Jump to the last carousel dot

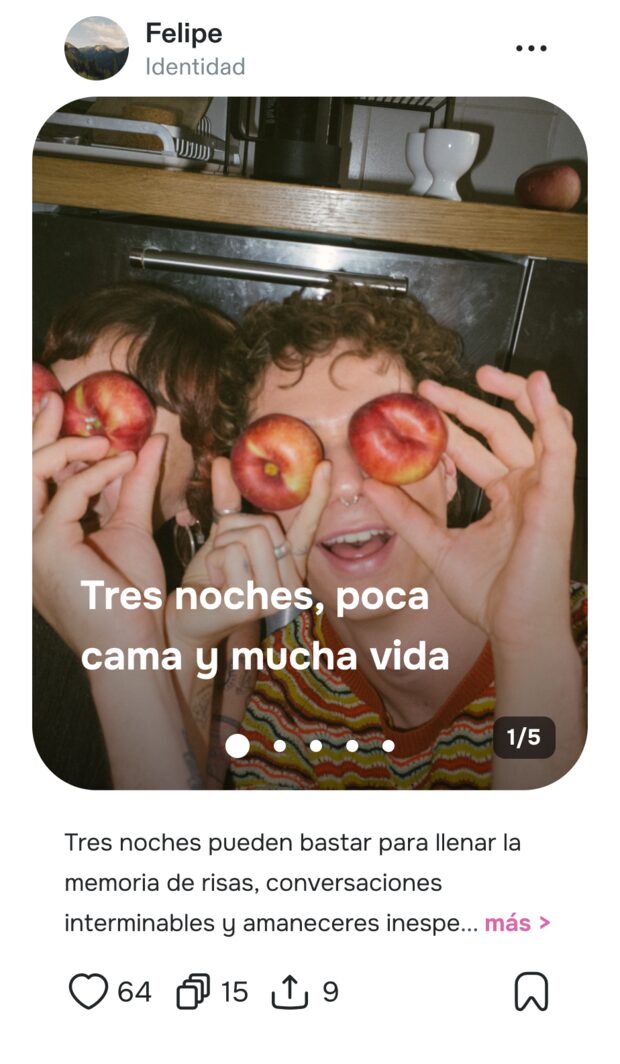click(388, 746)
